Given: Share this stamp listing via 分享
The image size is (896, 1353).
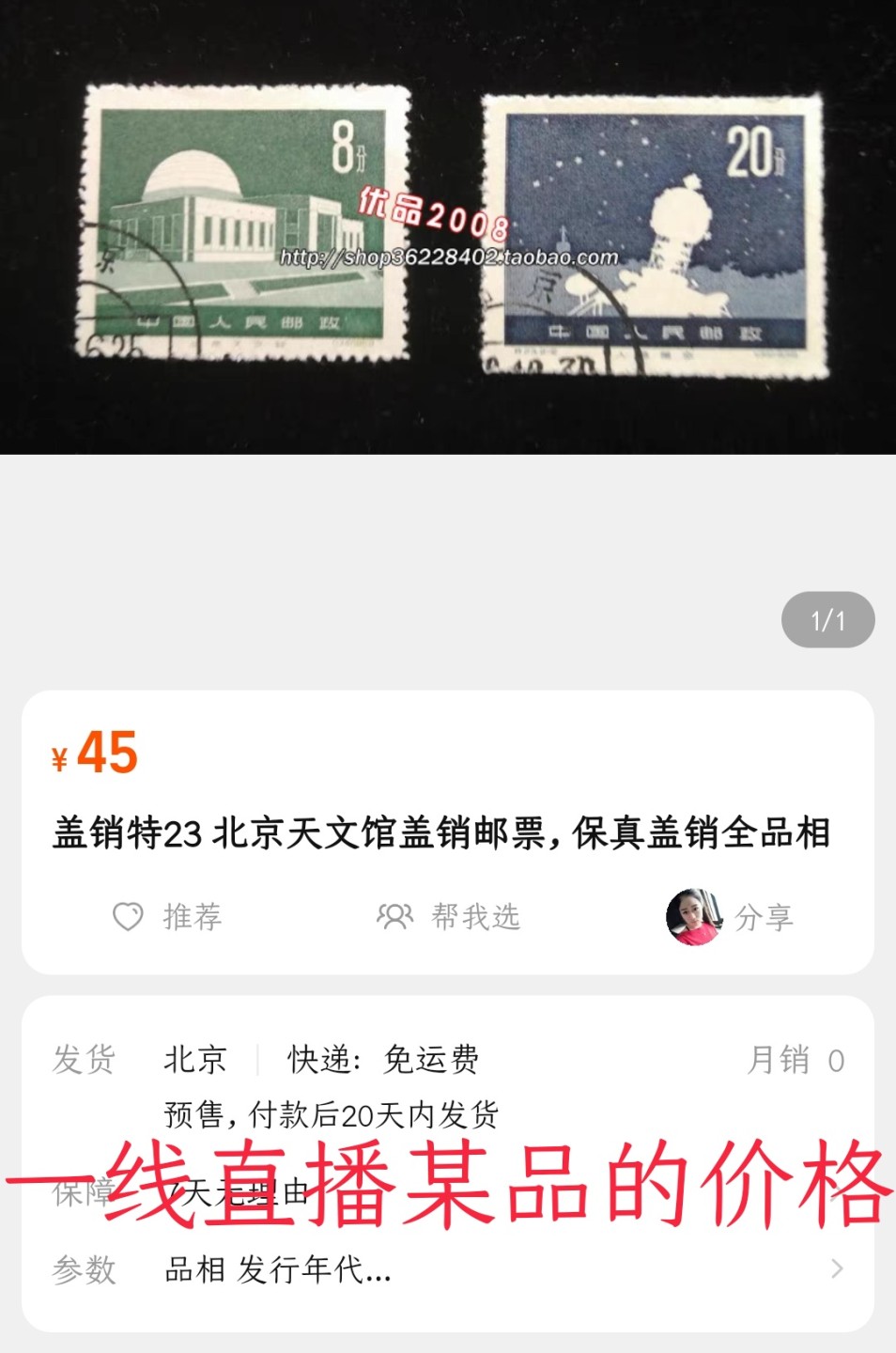Looking at the screenshot, I should coord(731,917).
